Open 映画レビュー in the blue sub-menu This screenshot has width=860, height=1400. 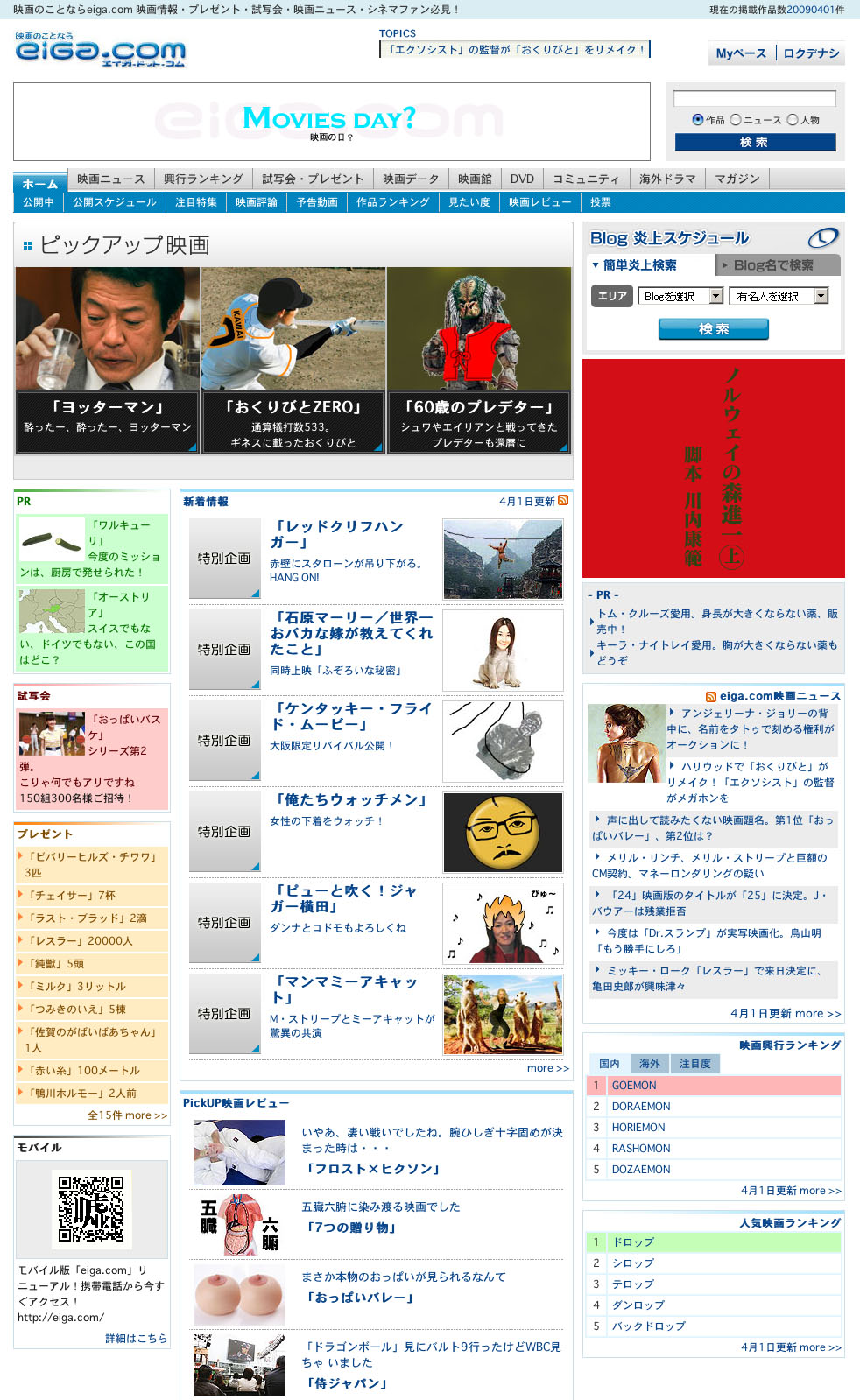click(540, 202)
